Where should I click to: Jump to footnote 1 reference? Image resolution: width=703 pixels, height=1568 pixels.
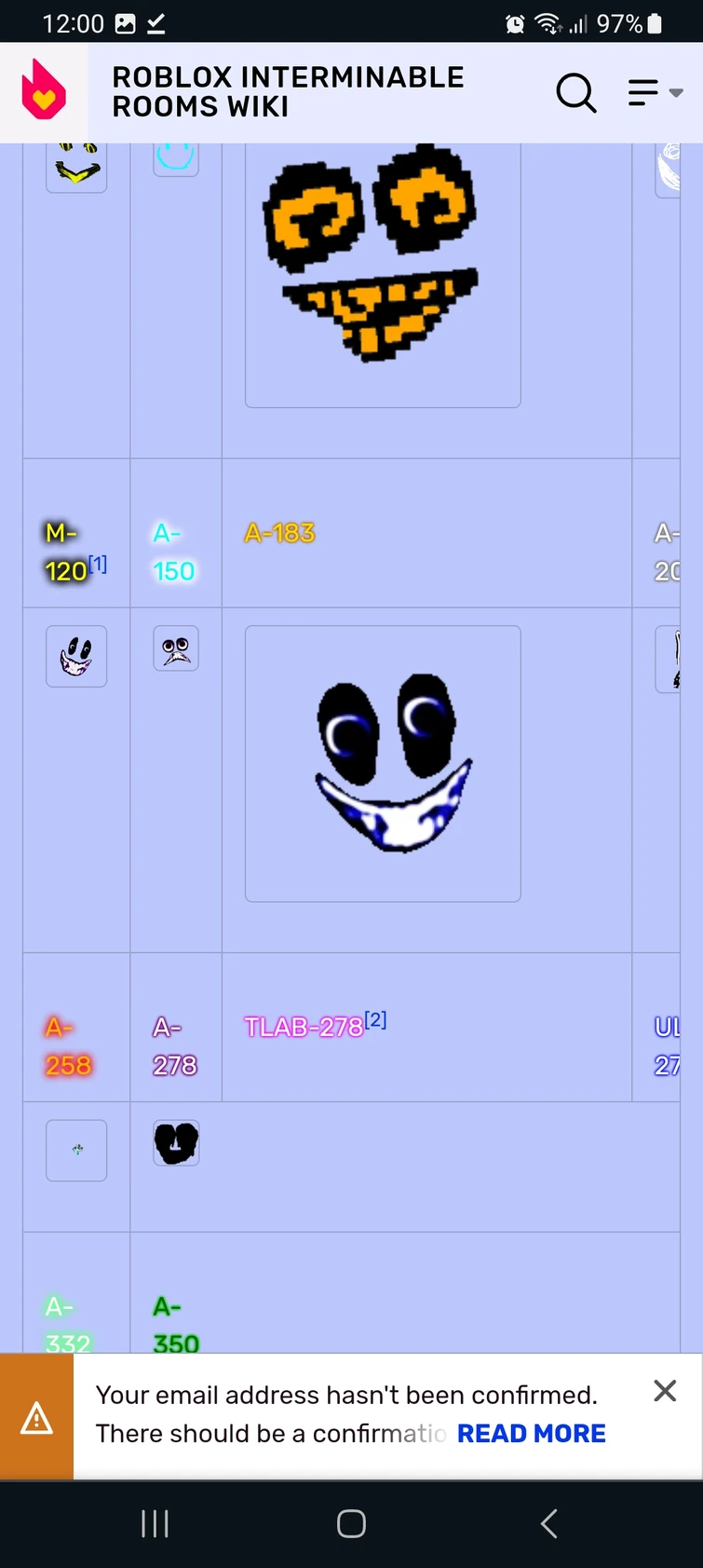(98, 564)
